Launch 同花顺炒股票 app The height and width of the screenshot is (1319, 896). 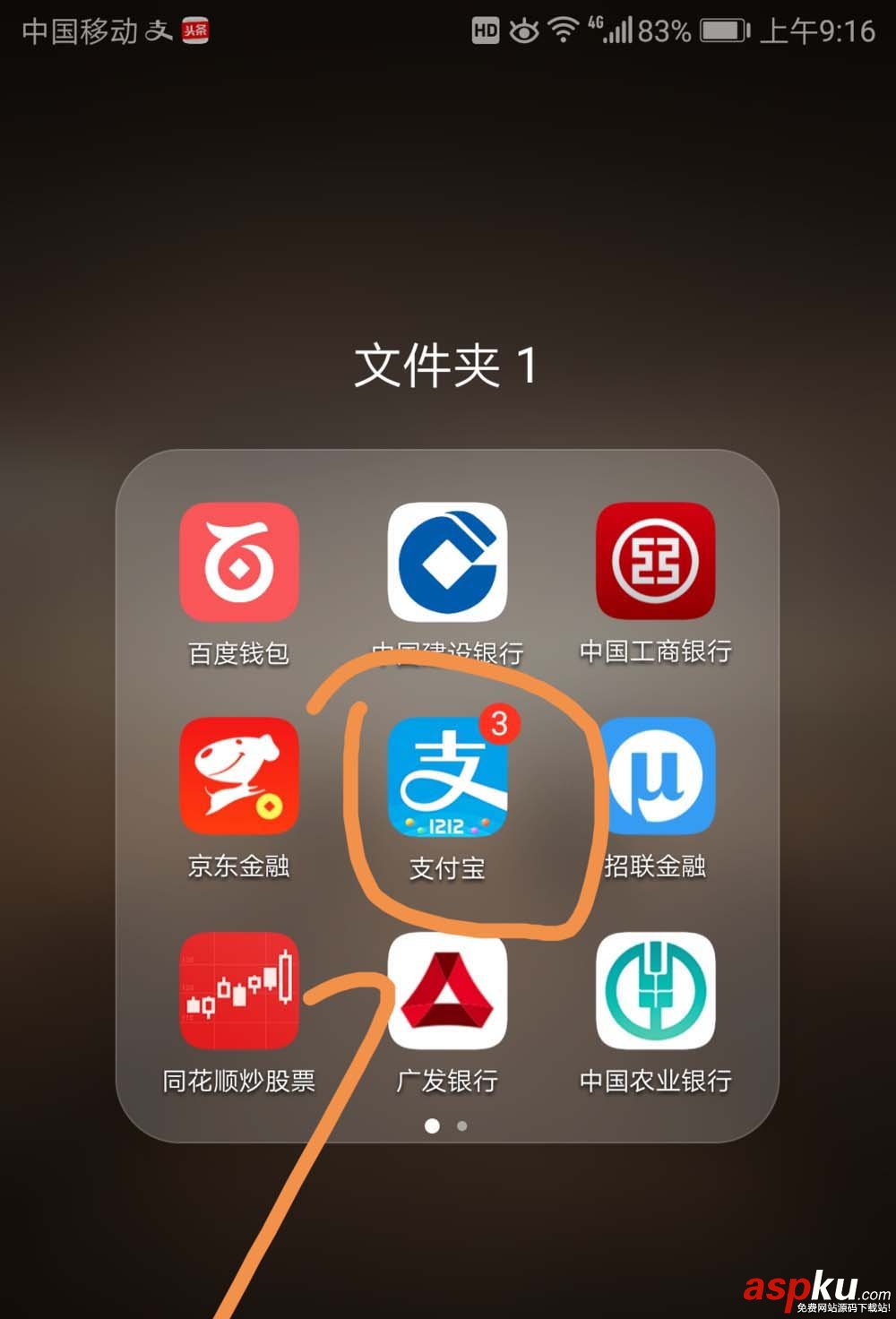click(x=238, y=990)
